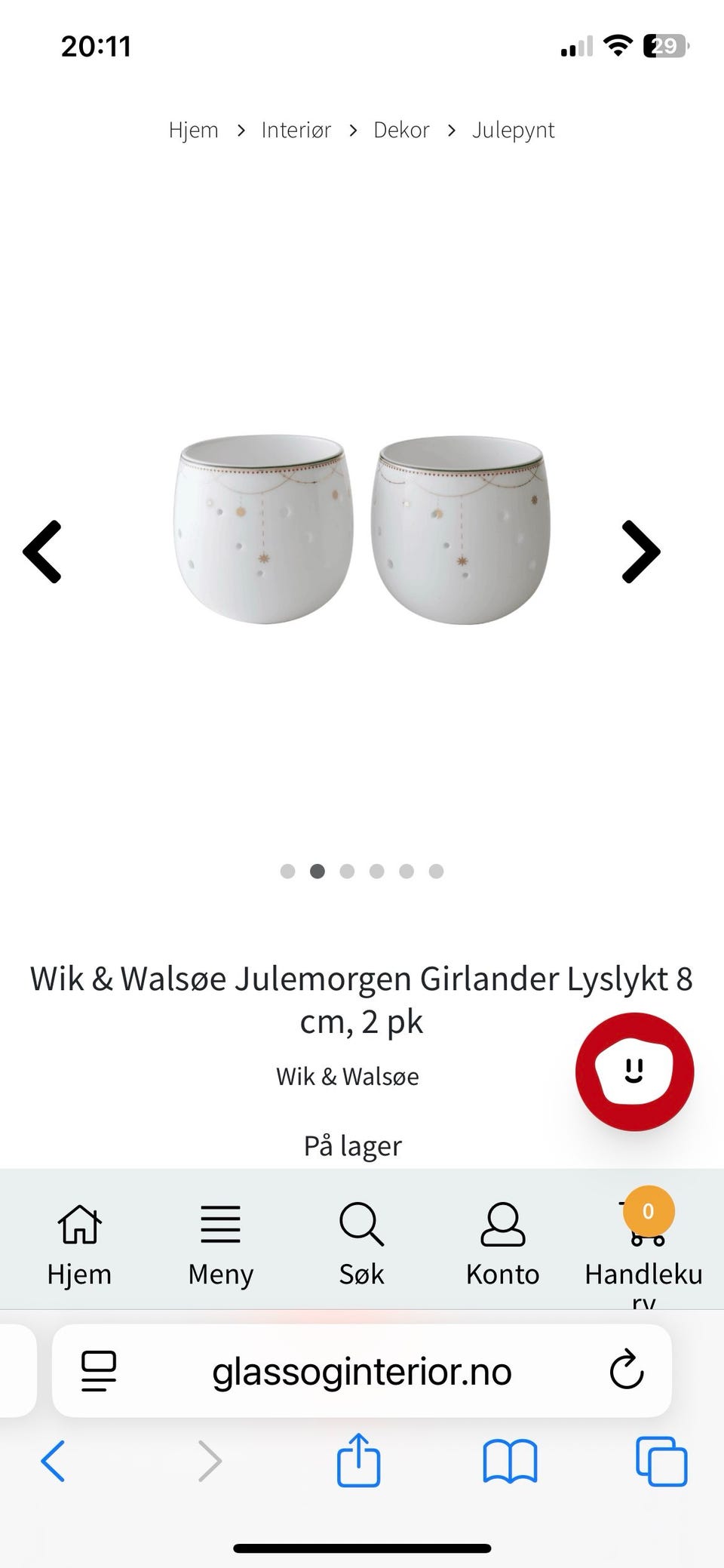Open the Hjem breadcrumb link

(193, 129)
